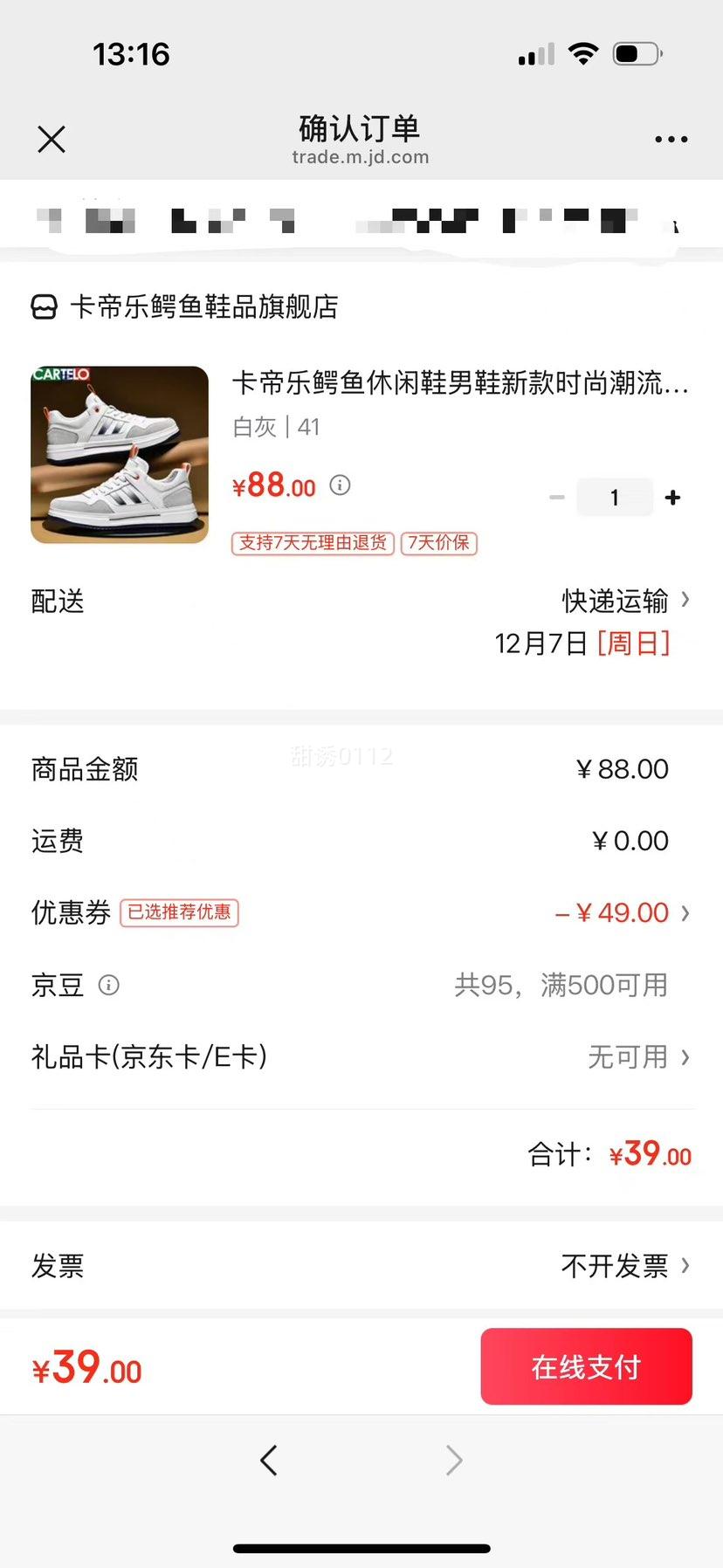
Task: Change the 发票 invoice setting
Action: (x=623, y=1265)
